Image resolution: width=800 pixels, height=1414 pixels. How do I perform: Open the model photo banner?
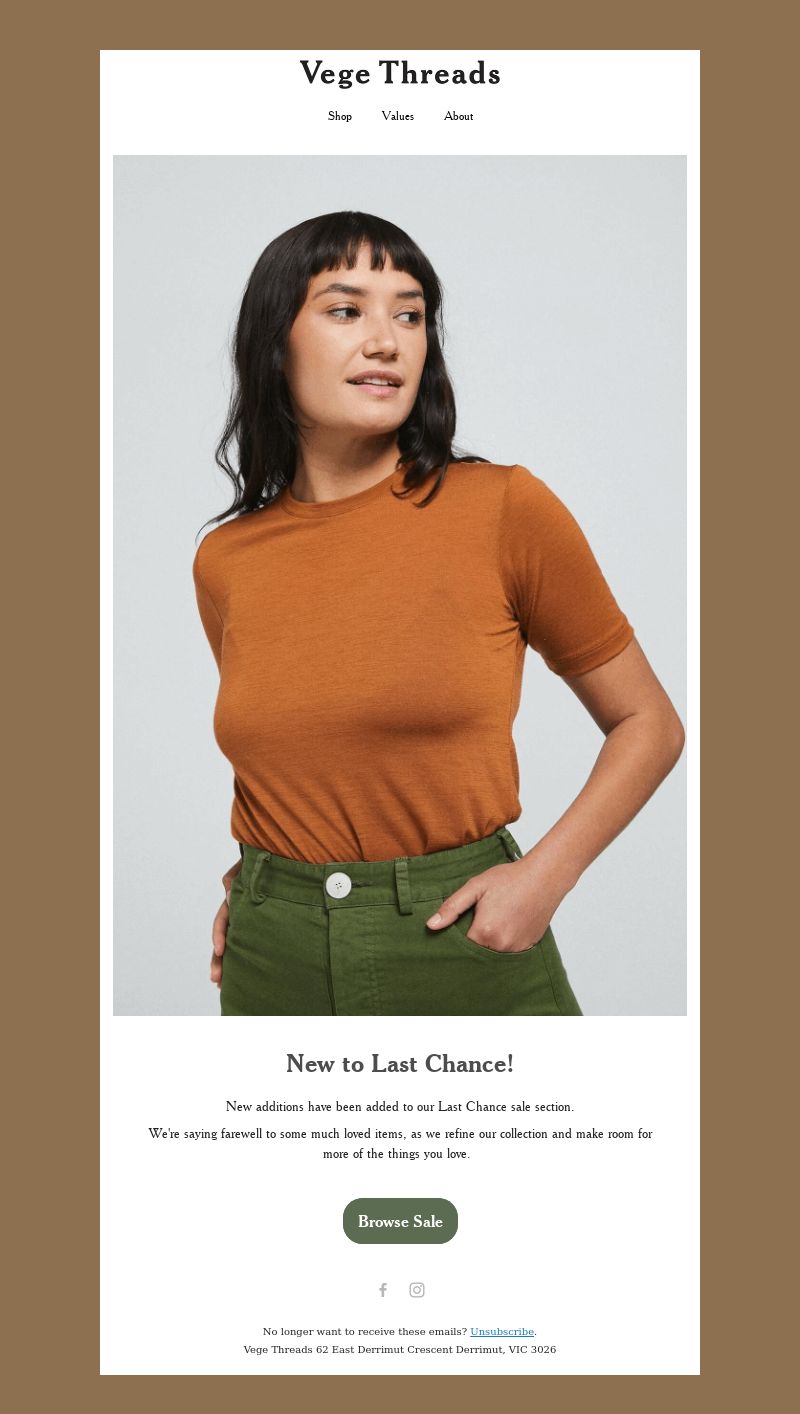[400, 585]
